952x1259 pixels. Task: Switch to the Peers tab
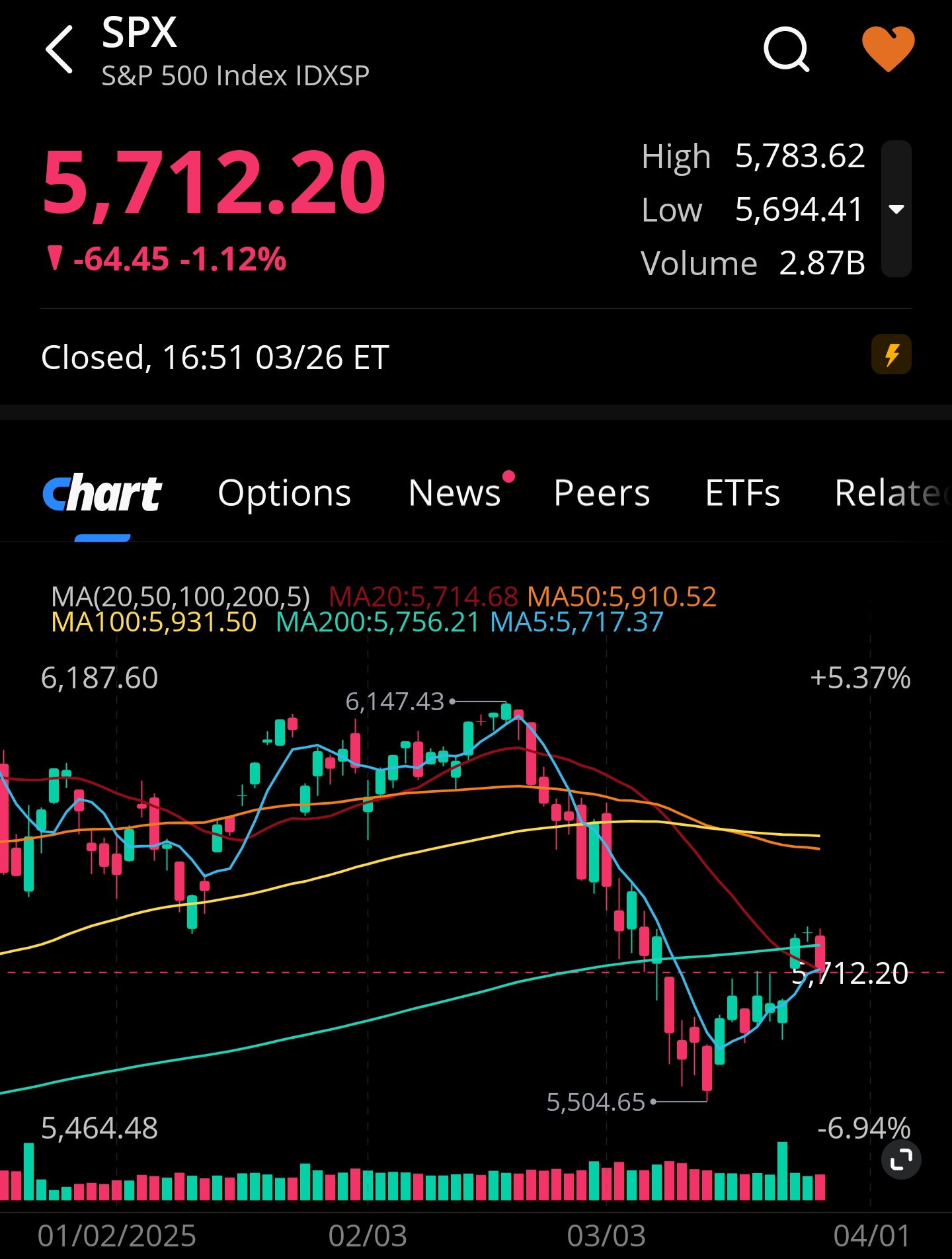tap(602, 493)
